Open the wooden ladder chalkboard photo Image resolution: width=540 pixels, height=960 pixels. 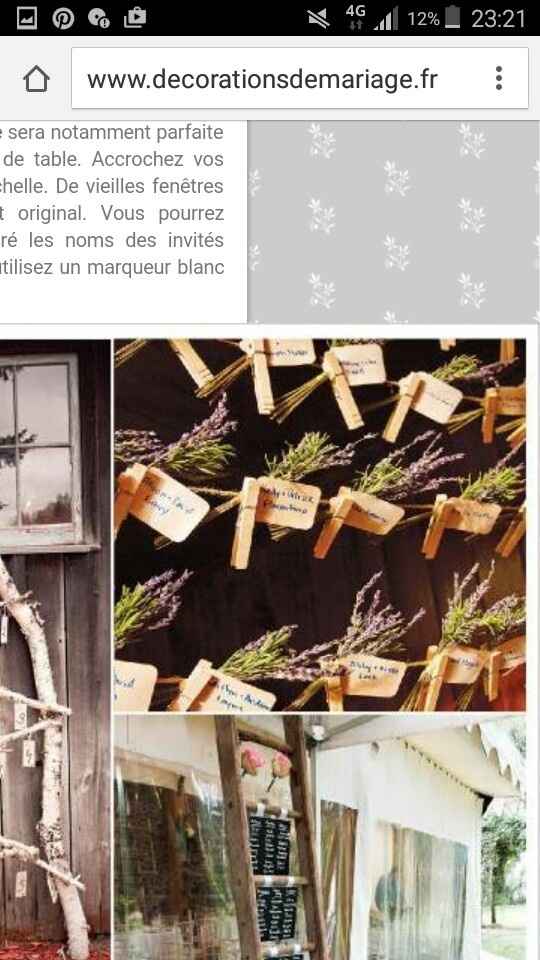pyautogui.click(x=320, y=838)
